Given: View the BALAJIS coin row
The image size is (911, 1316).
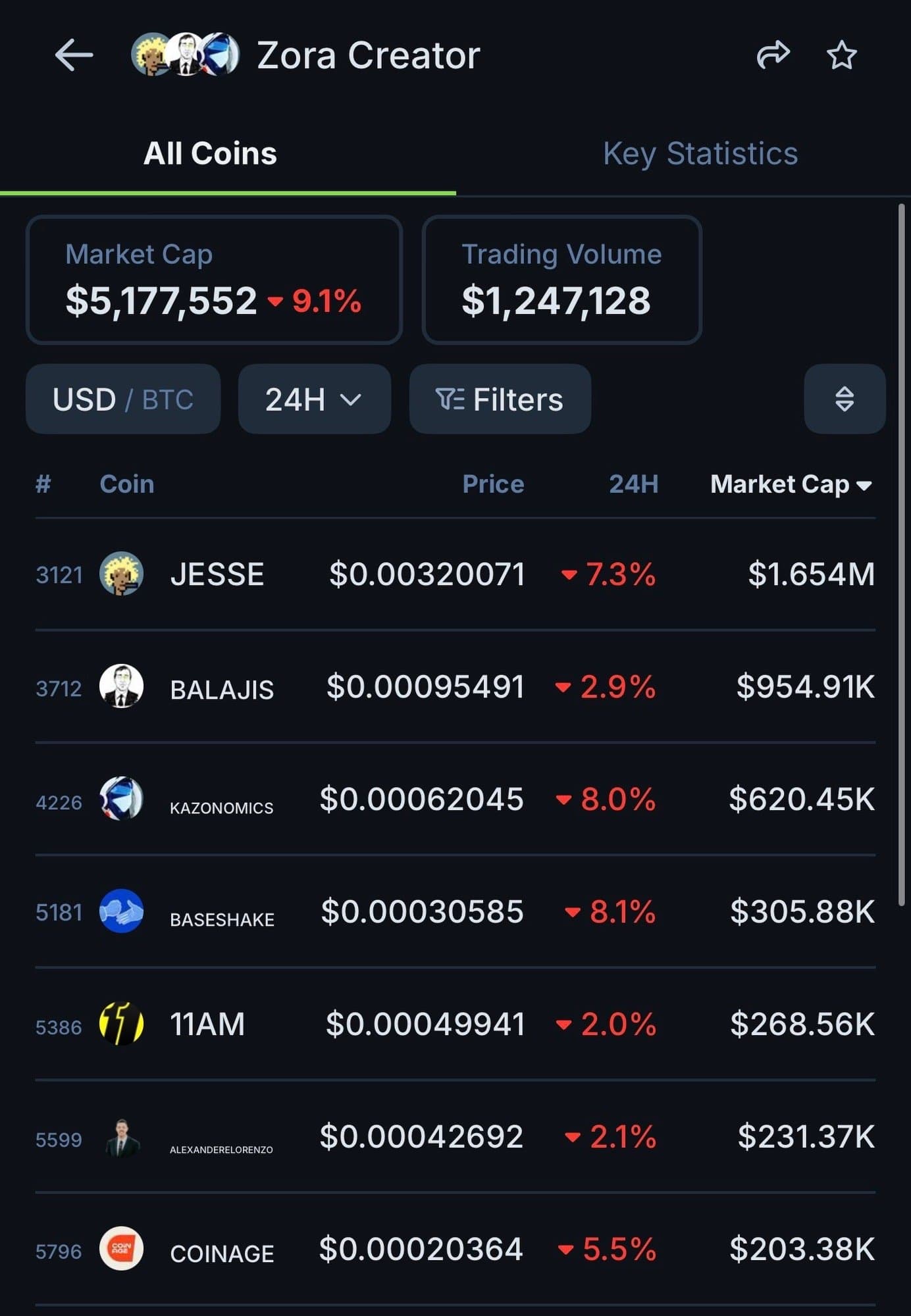Looking at the screenshot, I should (222, 689).
